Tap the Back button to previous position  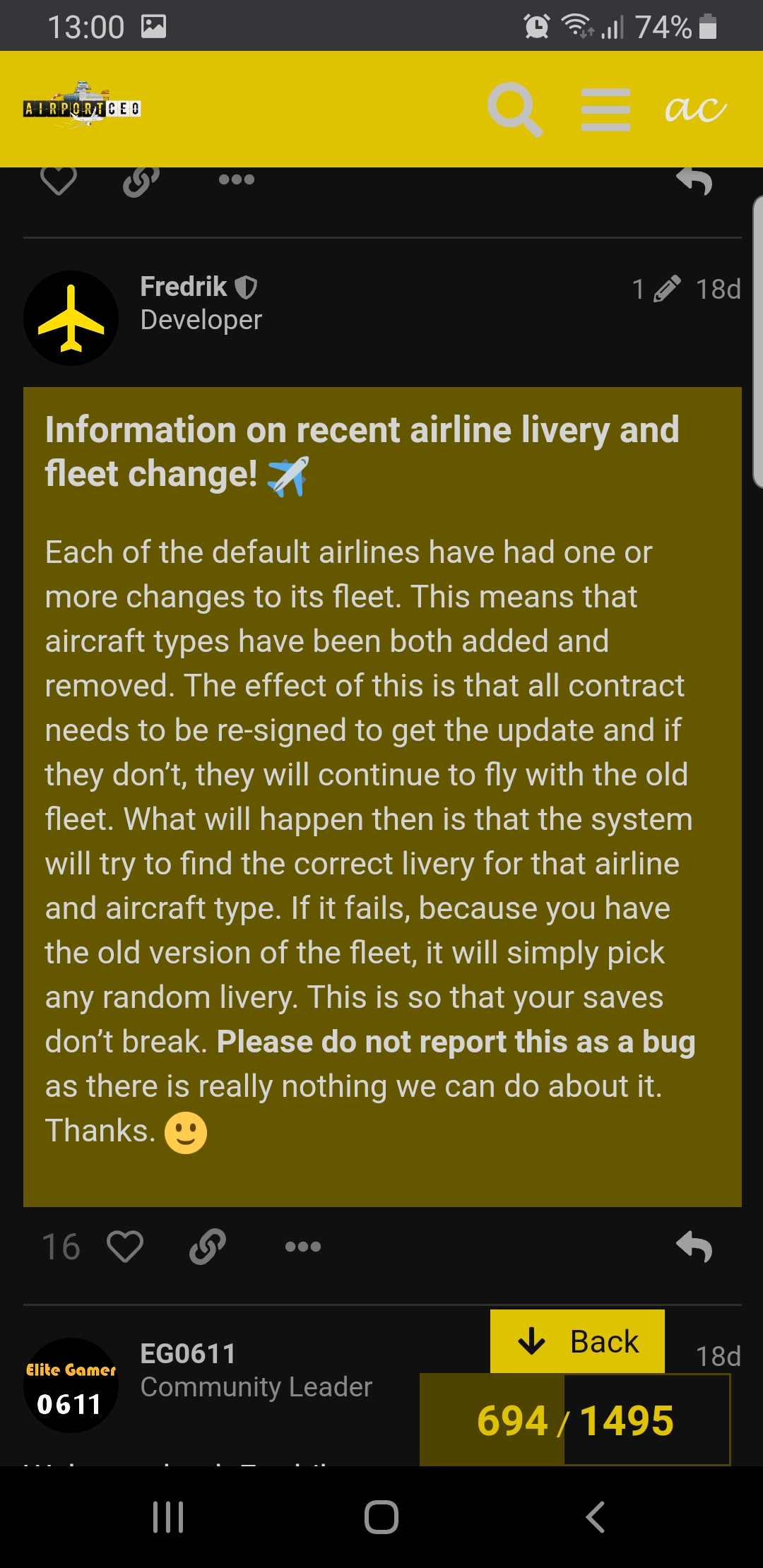point(577,1341)
